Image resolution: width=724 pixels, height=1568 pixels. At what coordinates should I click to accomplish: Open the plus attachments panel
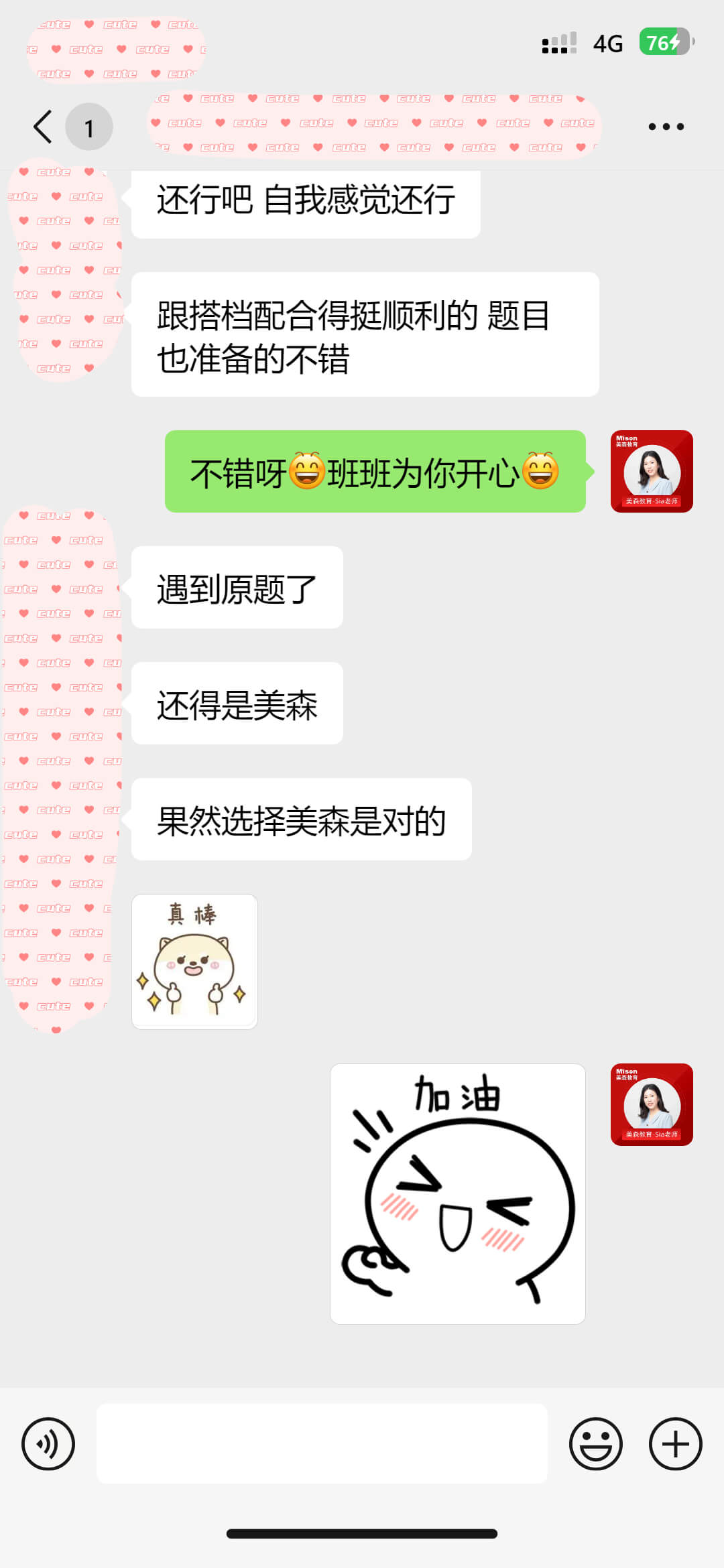tap(675, 1444)
